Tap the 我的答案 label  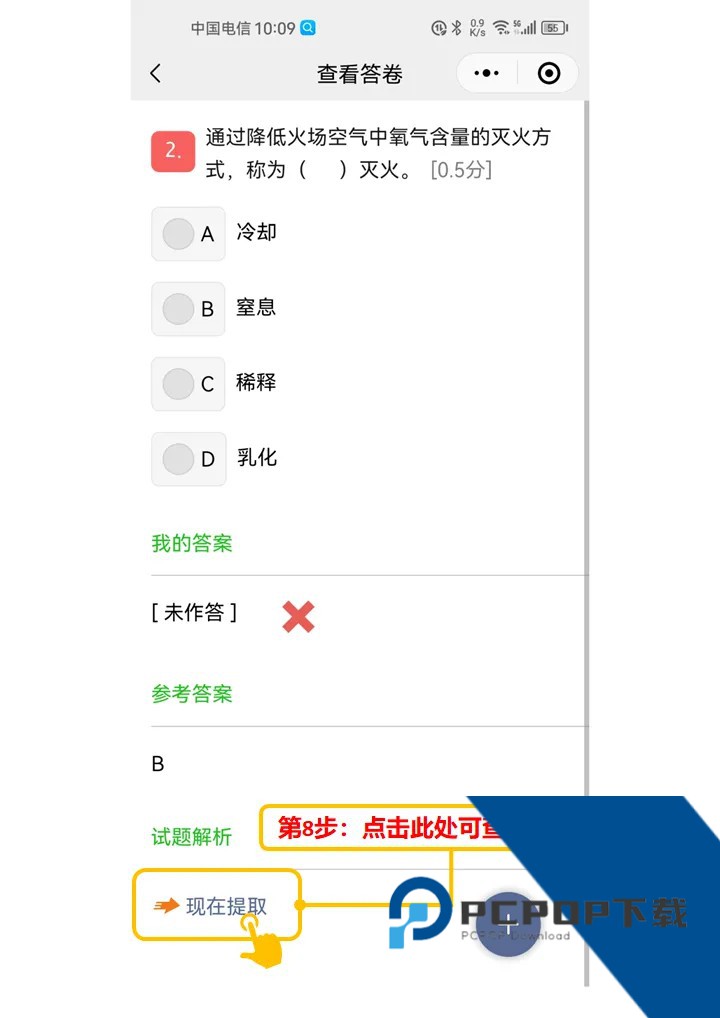pos(191,544)
